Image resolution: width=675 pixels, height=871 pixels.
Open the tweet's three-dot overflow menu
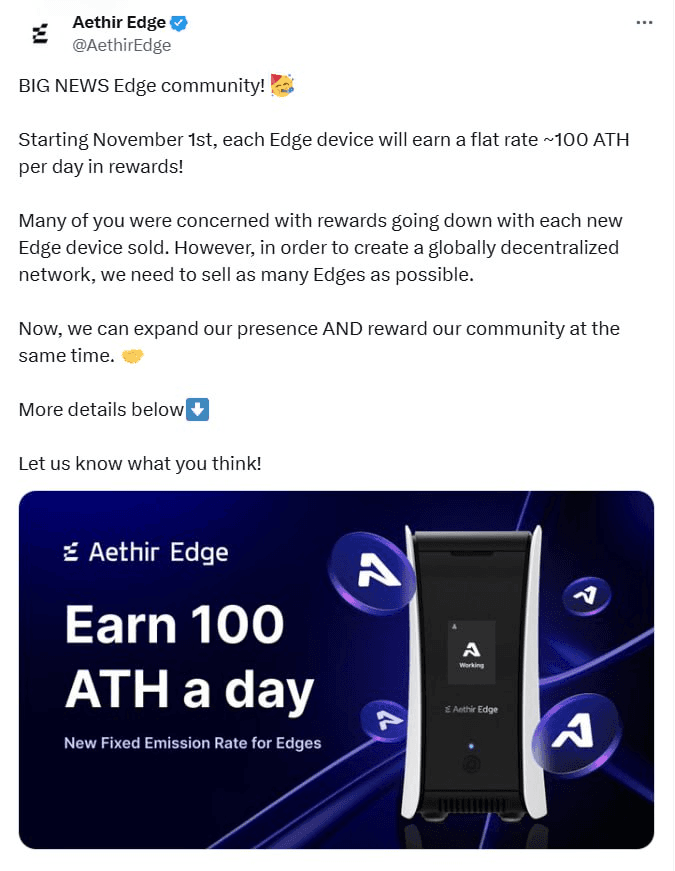645,23
